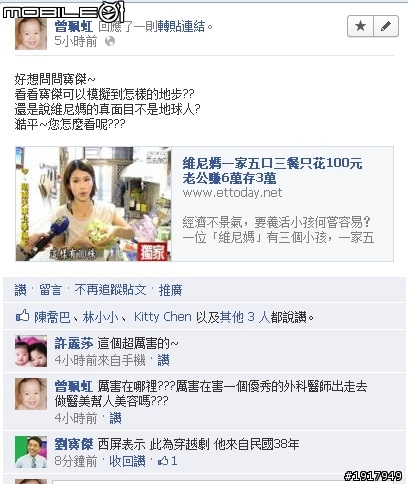Viewport: 408px width, 484px height.
Task: Tap the pencil edit button on the post
Action: [386, 26]
